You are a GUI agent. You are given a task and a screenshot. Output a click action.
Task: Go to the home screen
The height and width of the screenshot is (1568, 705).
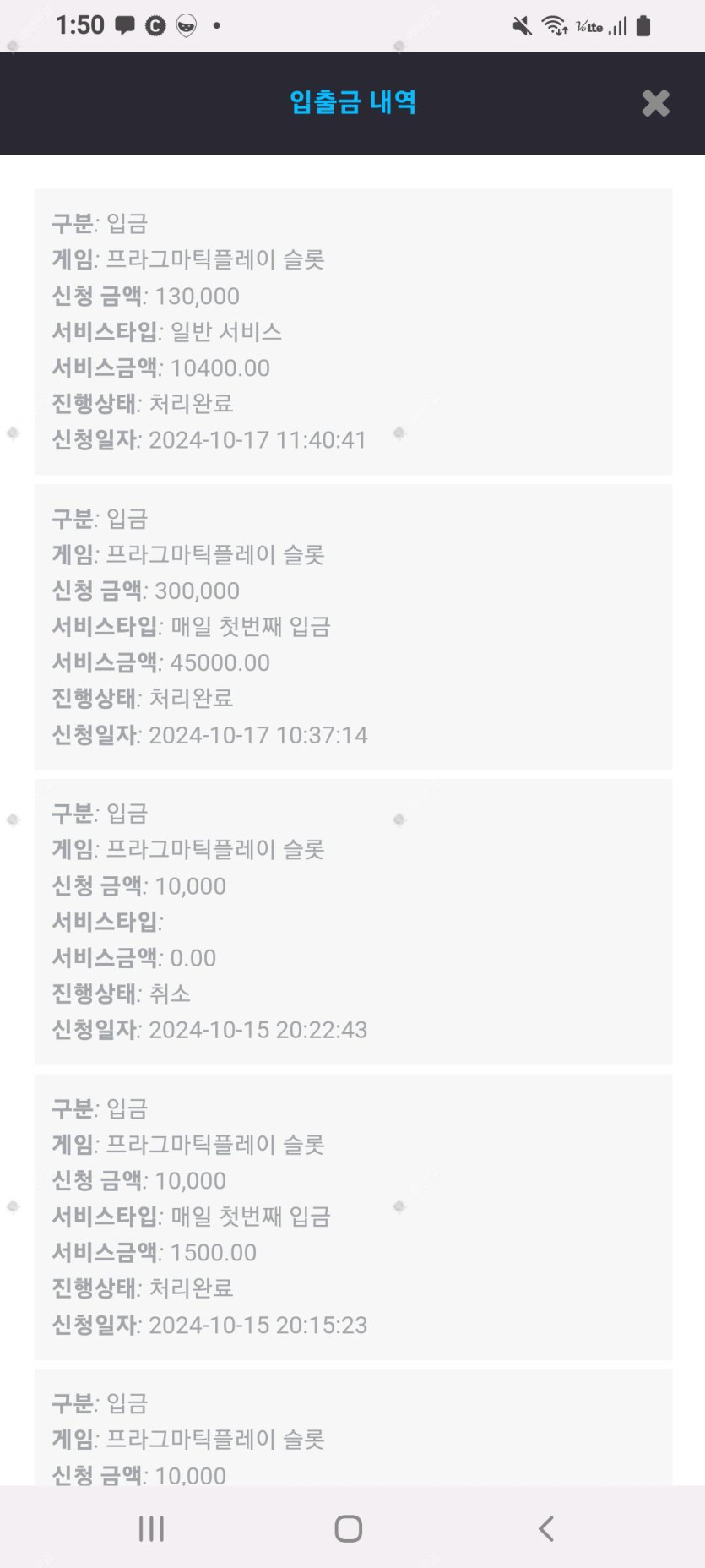click(x=349, y=1528)
